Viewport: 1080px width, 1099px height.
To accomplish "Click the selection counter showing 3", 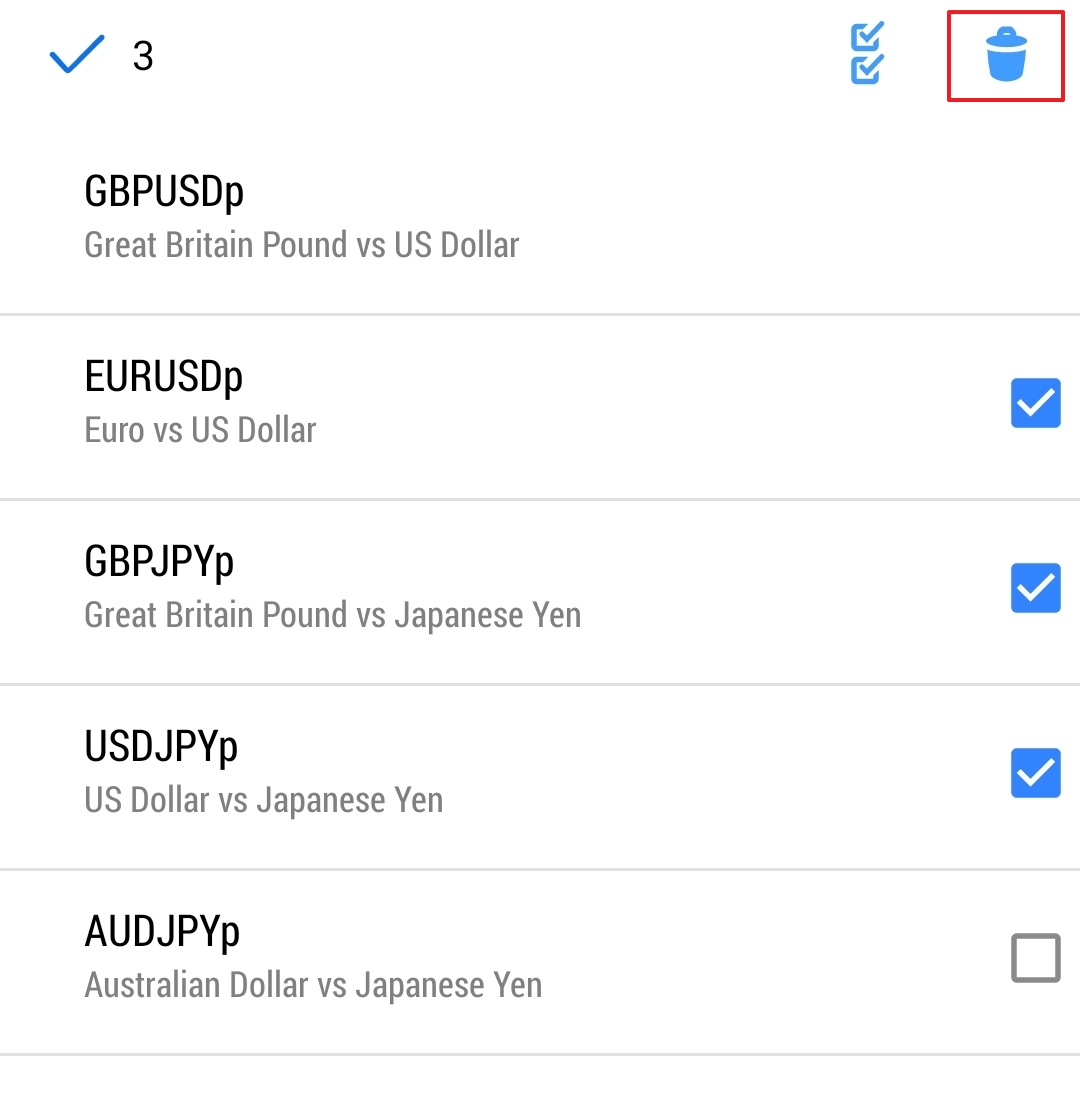I will pyautogui.click(x=143, y=57).
